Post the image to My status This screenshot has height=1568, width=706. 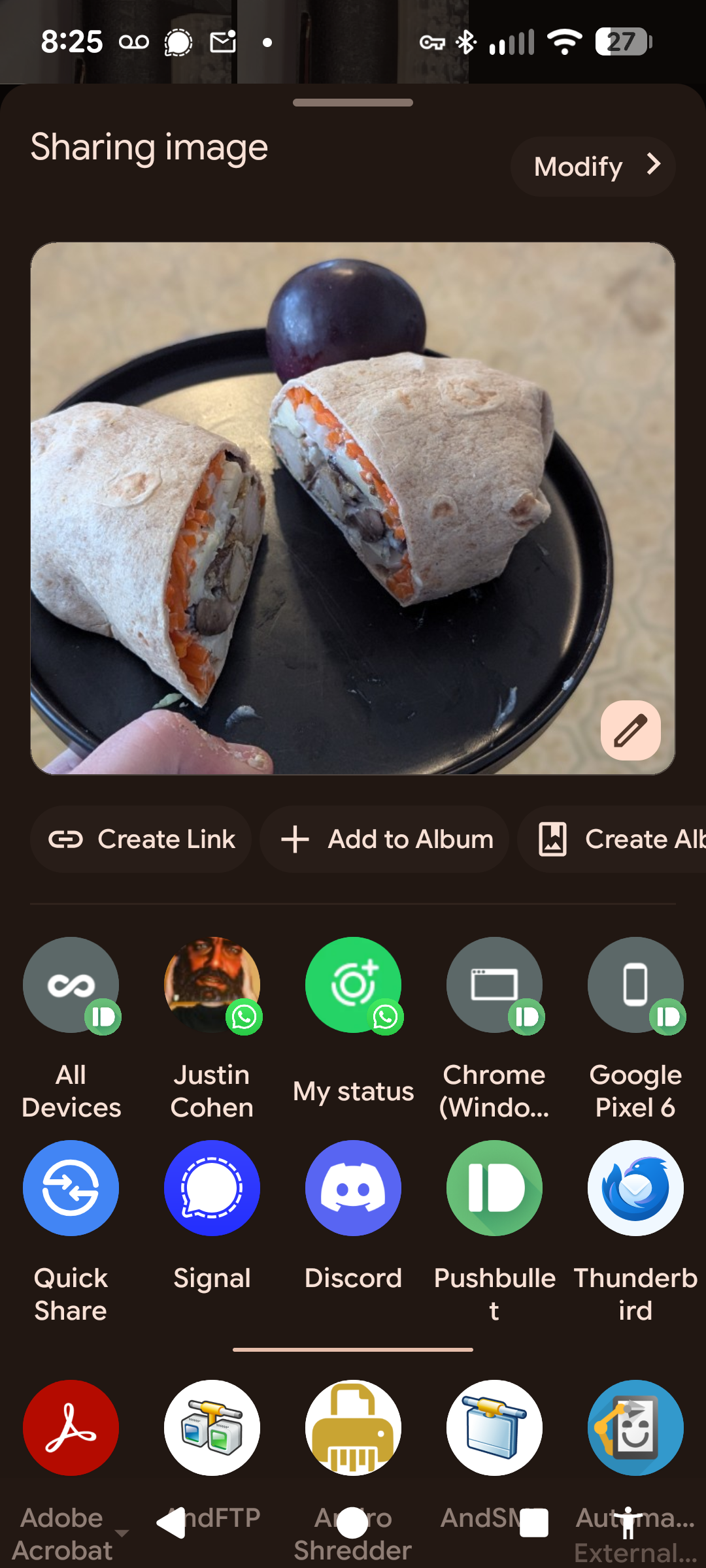coord(353,987)
